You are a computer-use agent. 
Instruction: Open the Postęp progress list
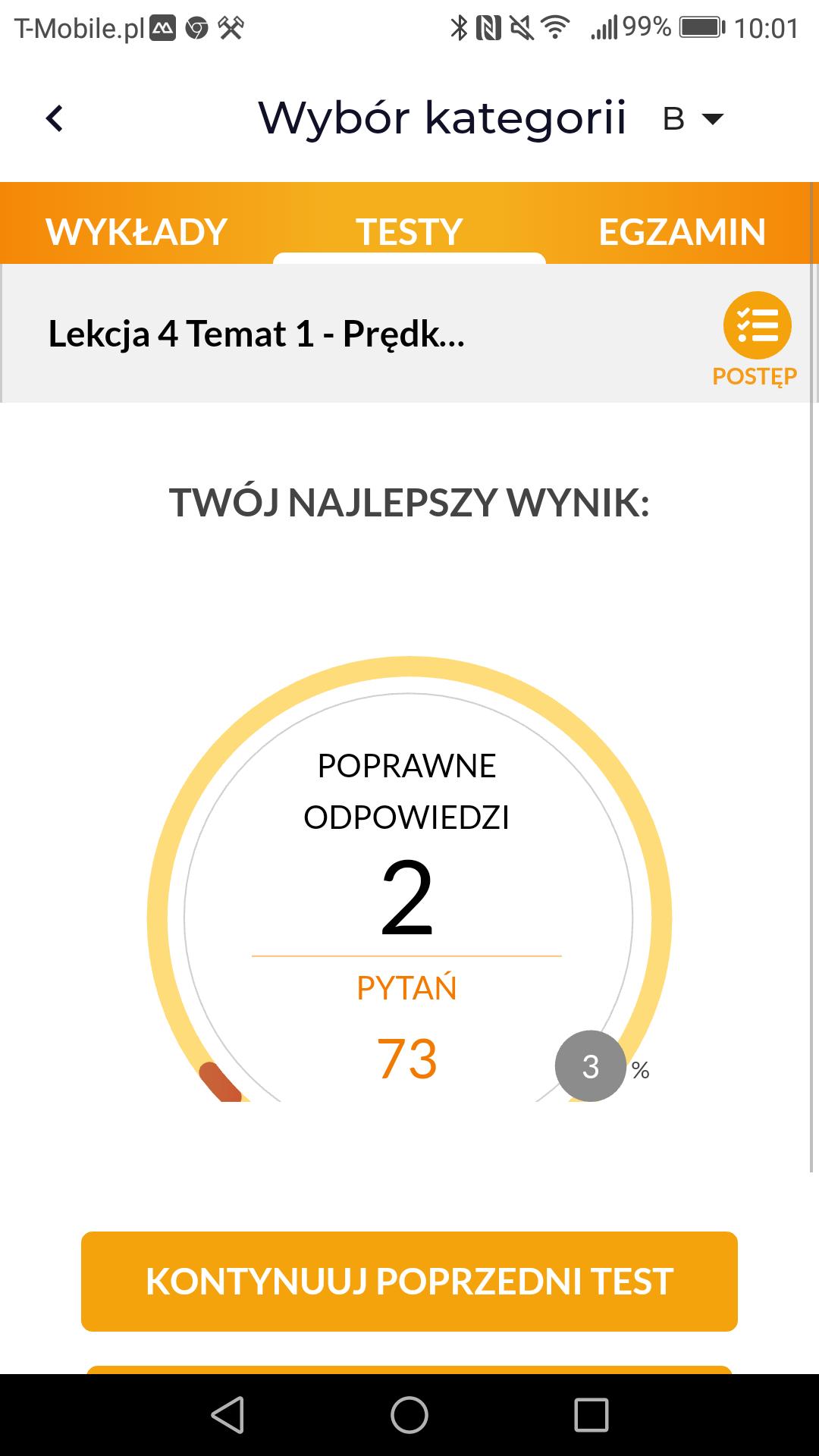click(x=756, y=339)
